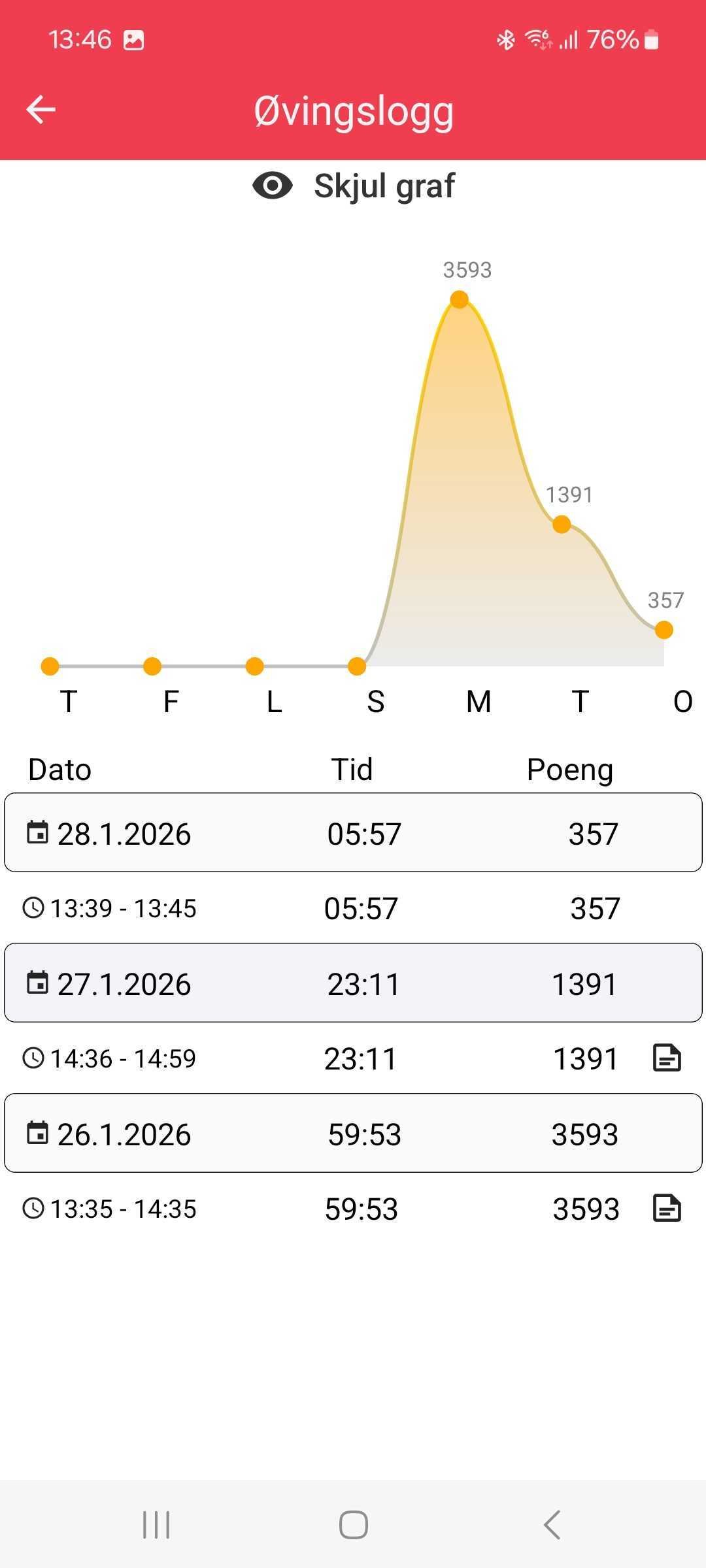Screen dimensions: 706x1568
Task: Select the 26.1.2026 date row
Action: coord(353,1134)
